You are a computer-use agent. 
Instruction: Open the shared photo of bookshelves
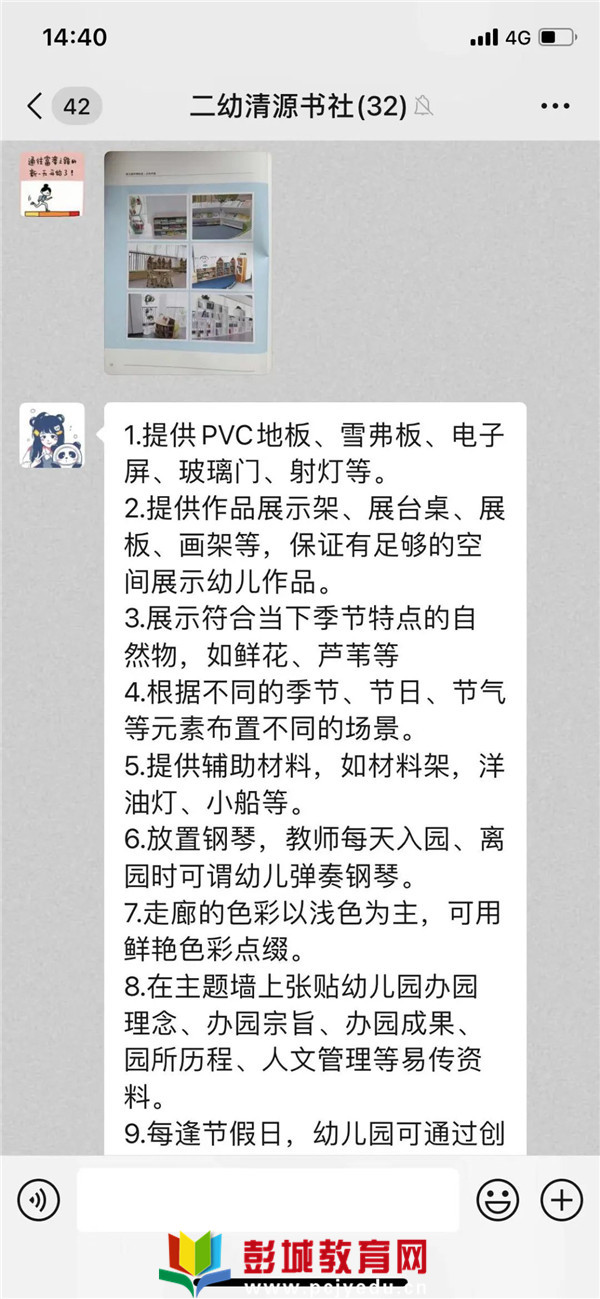(x=187, y=262)
